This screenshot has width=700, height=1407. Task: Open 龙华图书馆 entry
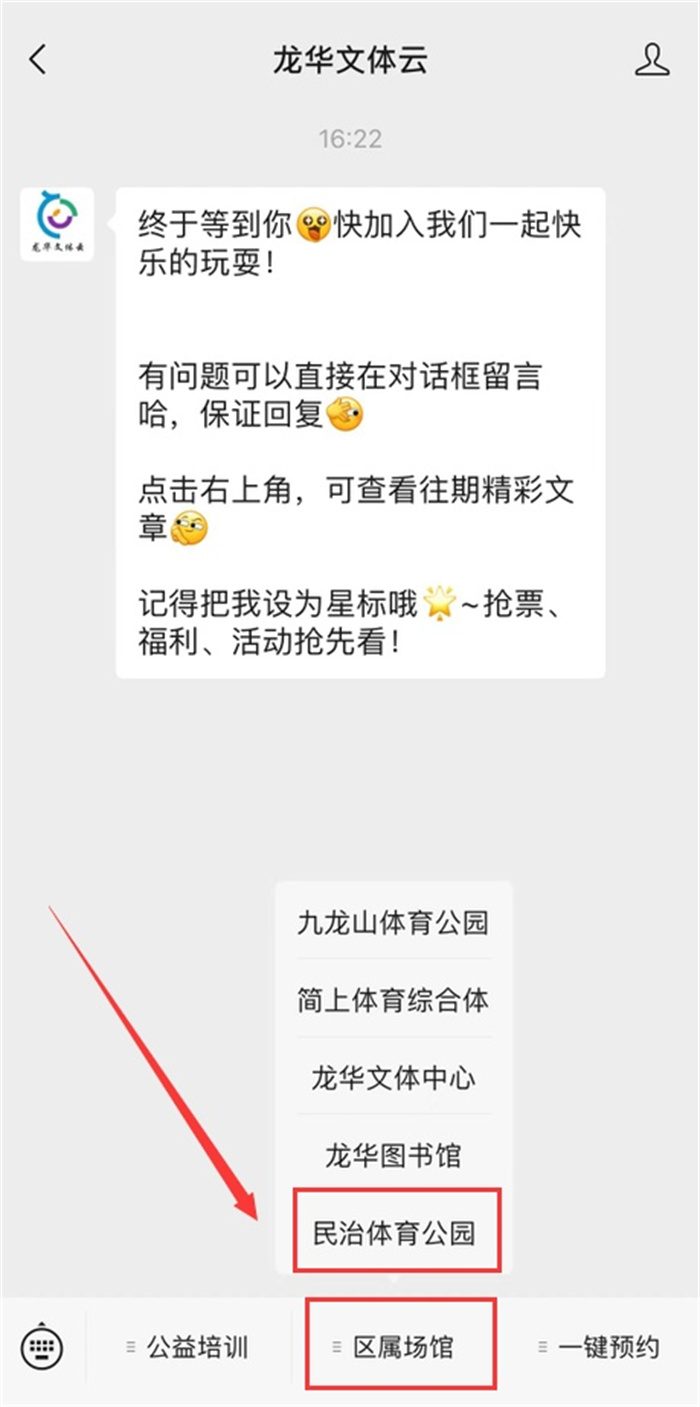pyautogui.click(x=393, y=1154)
